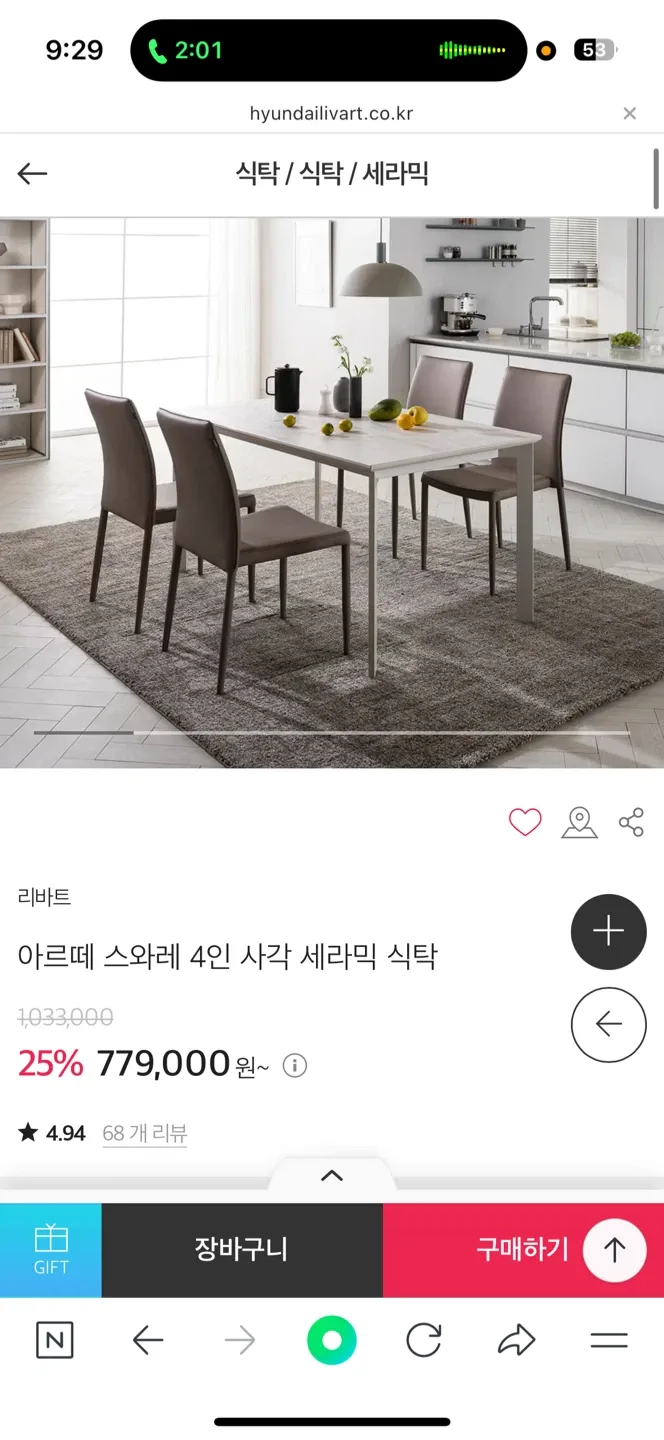Open Naver home from browser toolbar

[x=54, y=1340]
